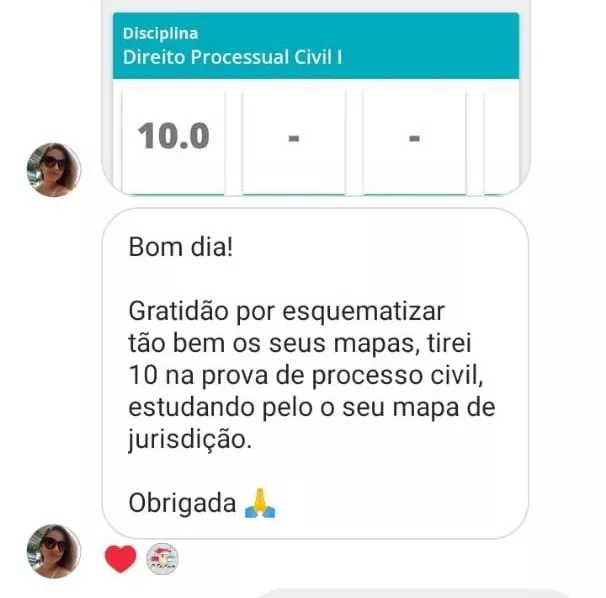Open sender's avatar beside the Obrigada message
This screenshot has width=606, height=598.
coord(54,551)
